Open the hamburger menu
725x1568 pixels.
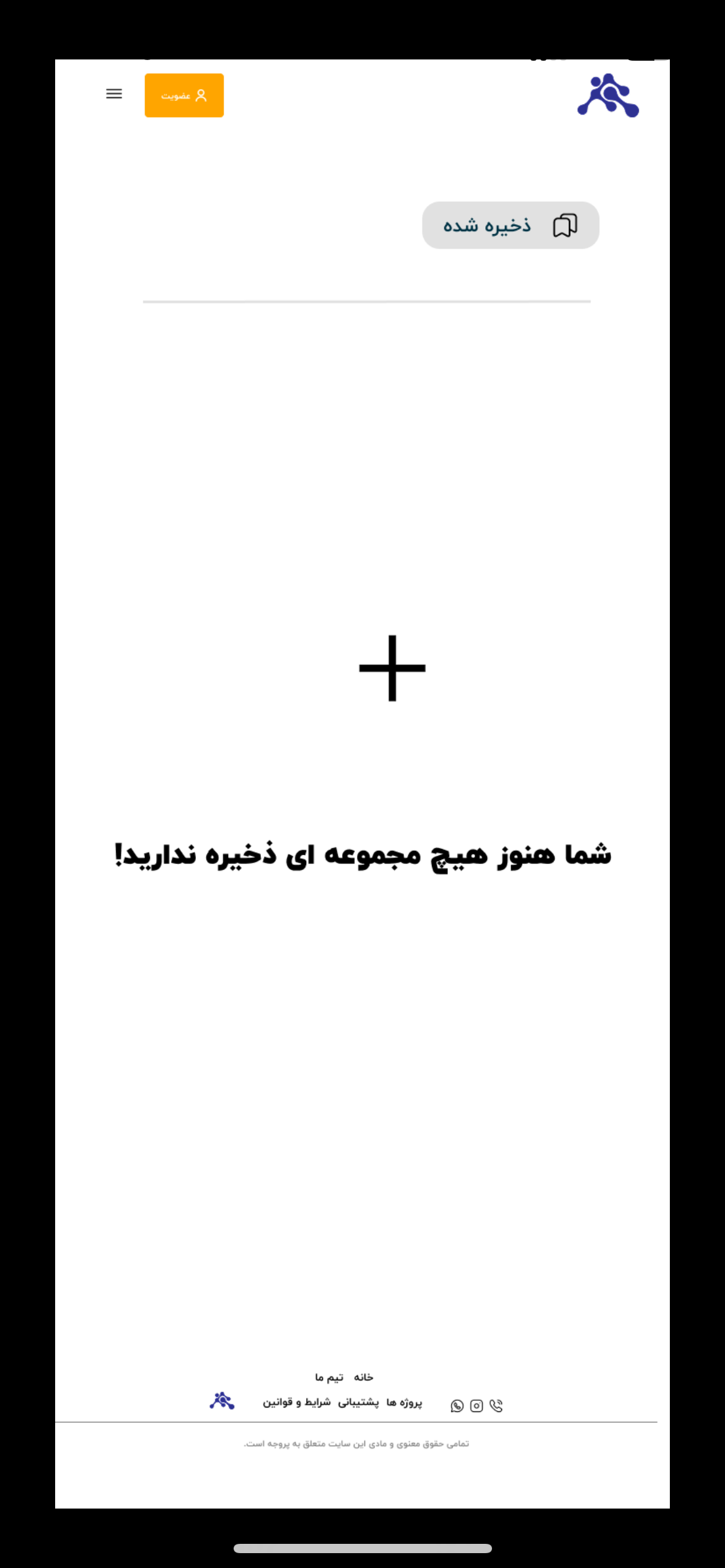[x=114, y=94]
